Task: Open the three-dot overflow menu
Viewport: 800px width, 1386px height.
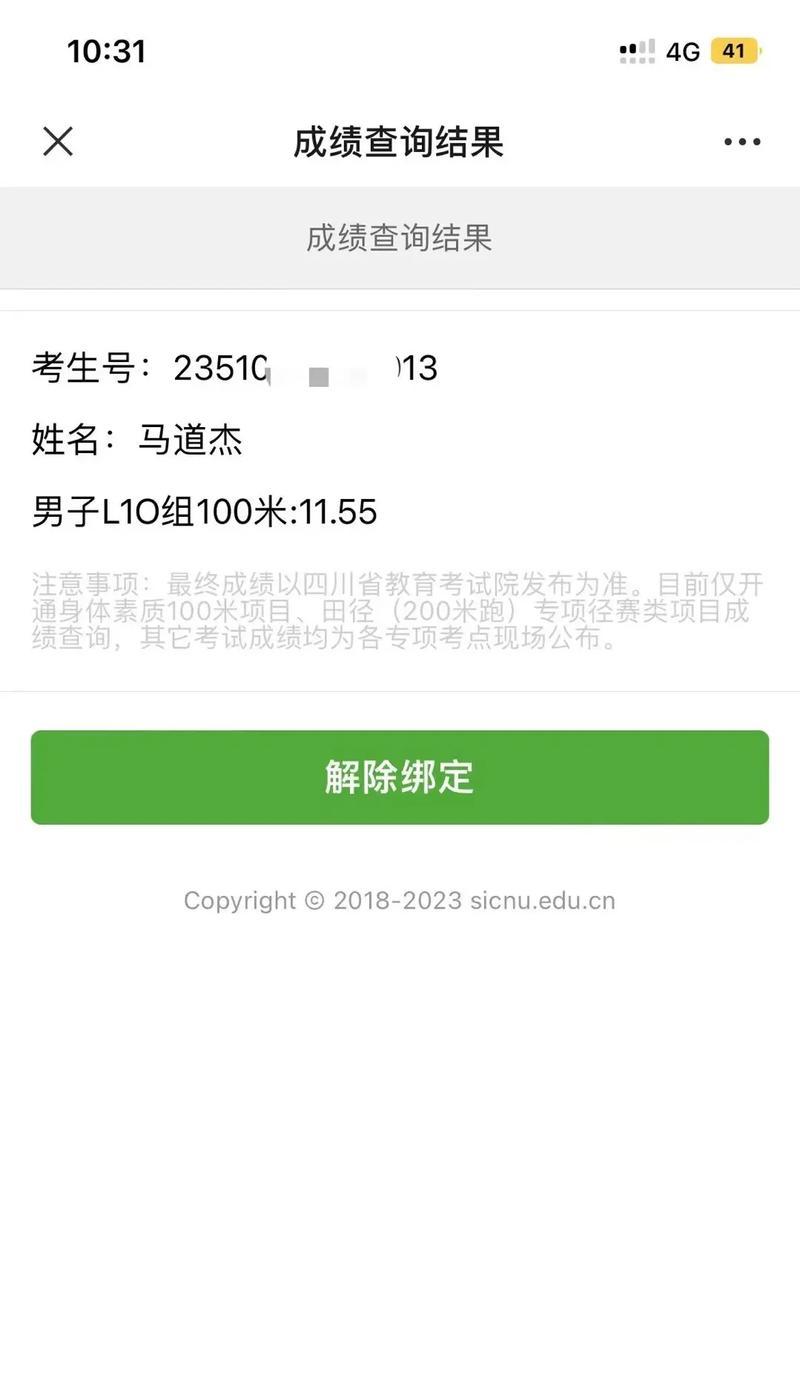Action: 742,142
